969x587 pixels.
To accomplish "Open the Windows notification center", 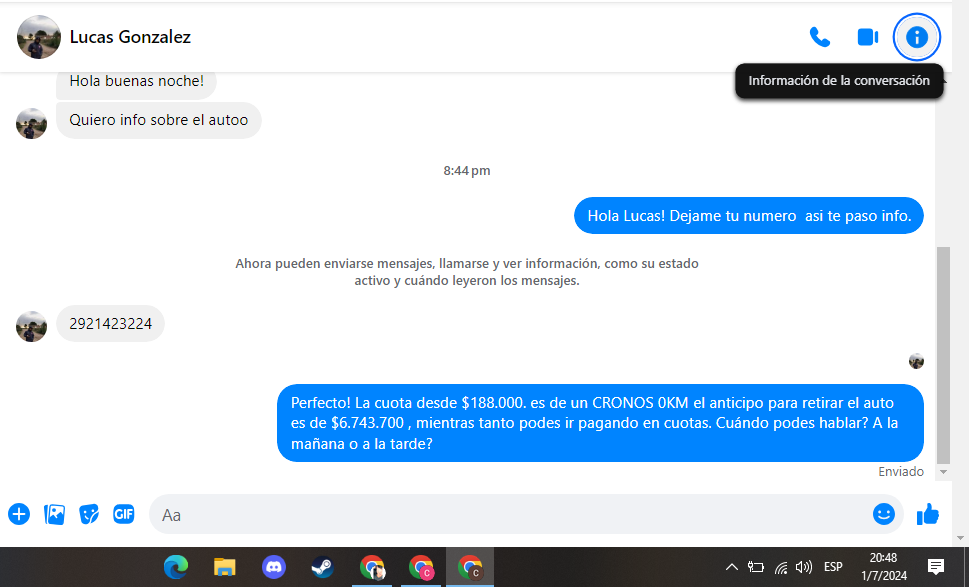I will coord(936,567).
